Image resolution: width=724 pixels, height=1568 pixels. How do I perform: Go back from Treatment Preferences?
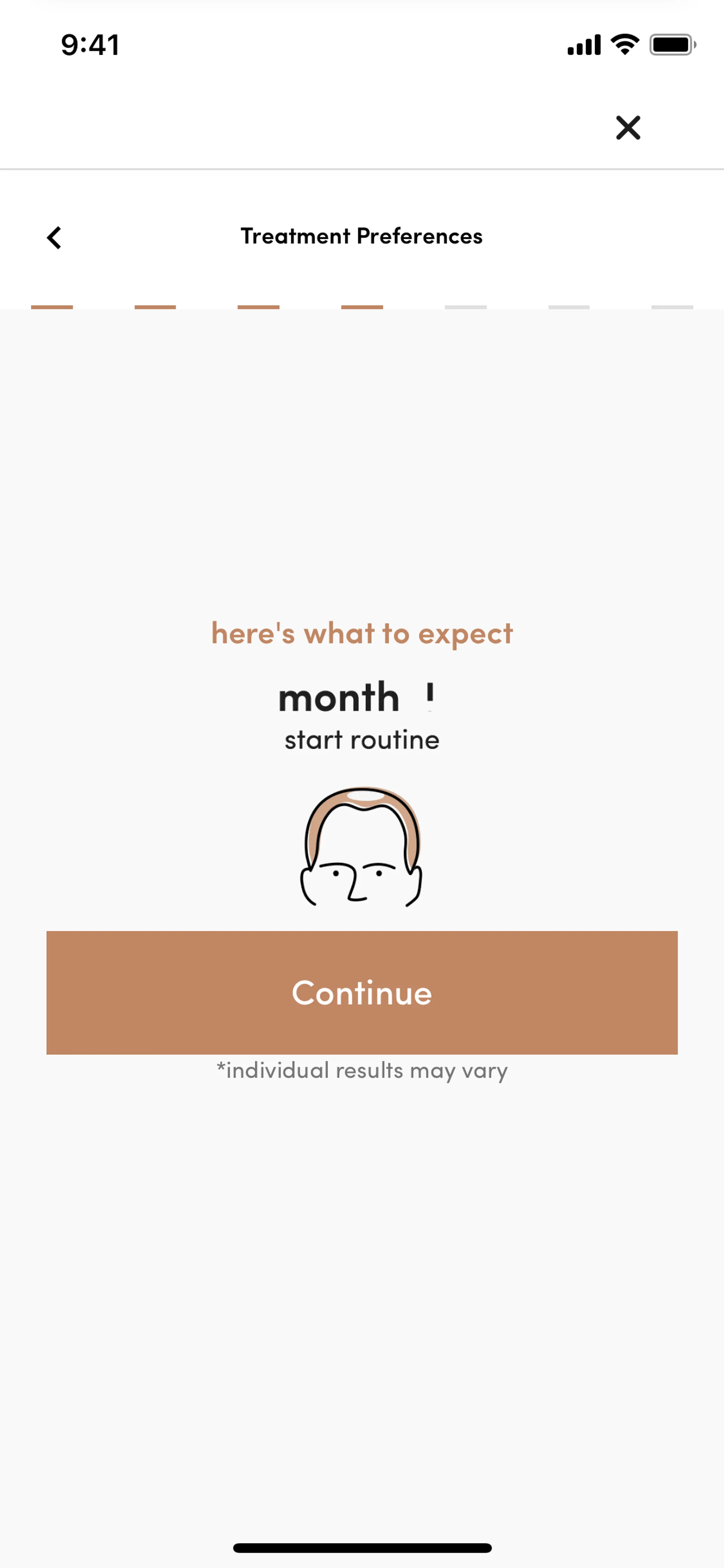pos(54,237)
